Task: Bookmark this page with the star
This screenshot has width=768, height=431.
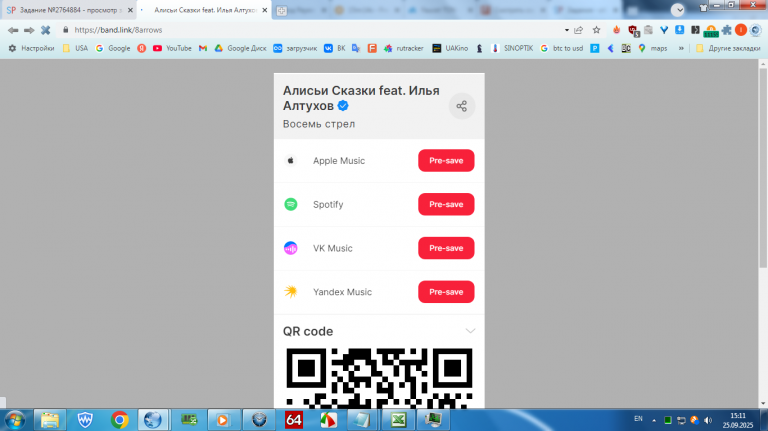Action: (x=596, y=30)
